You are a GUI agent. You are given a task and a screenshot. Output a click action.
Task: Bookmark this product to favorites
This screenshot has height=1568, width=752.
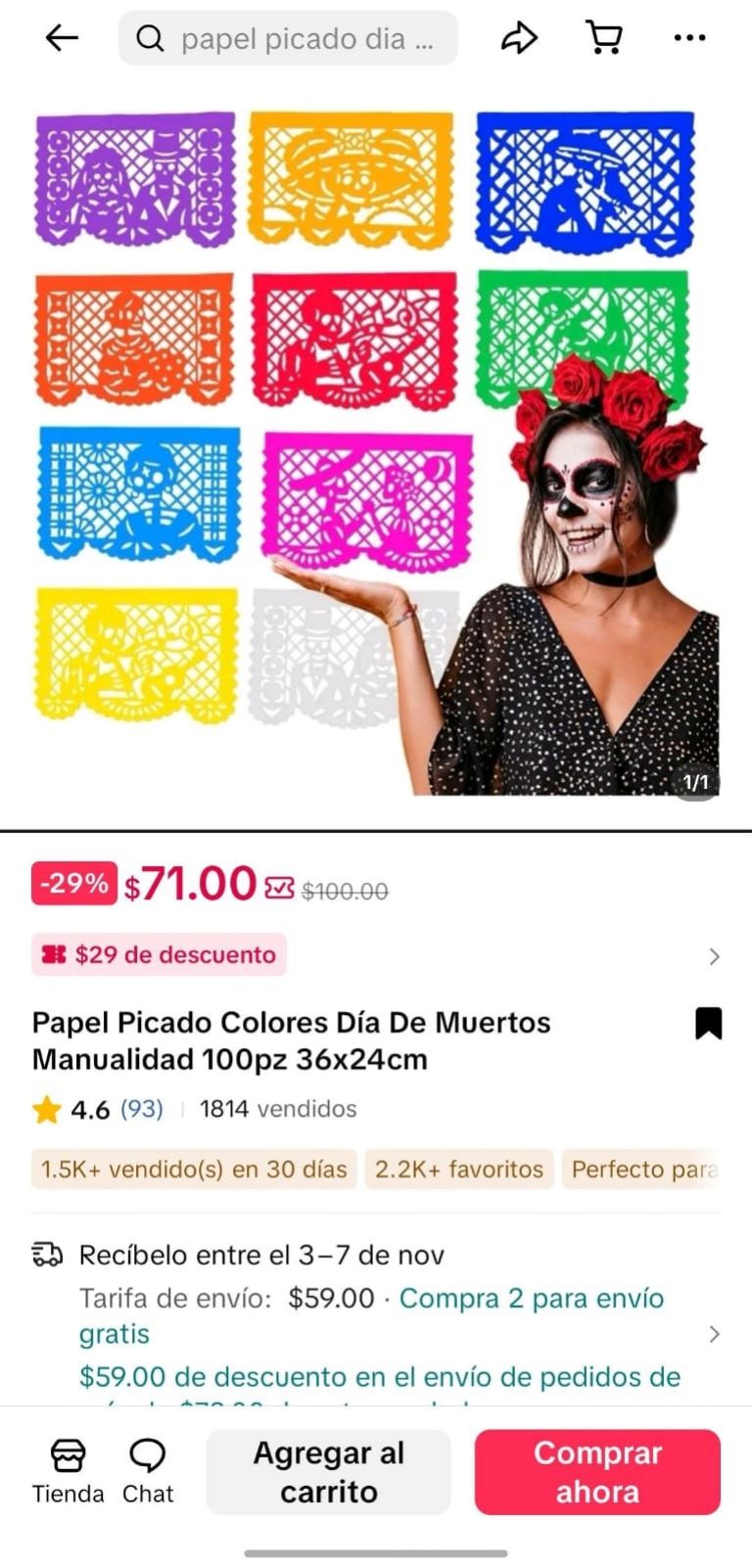point(708,1023)
